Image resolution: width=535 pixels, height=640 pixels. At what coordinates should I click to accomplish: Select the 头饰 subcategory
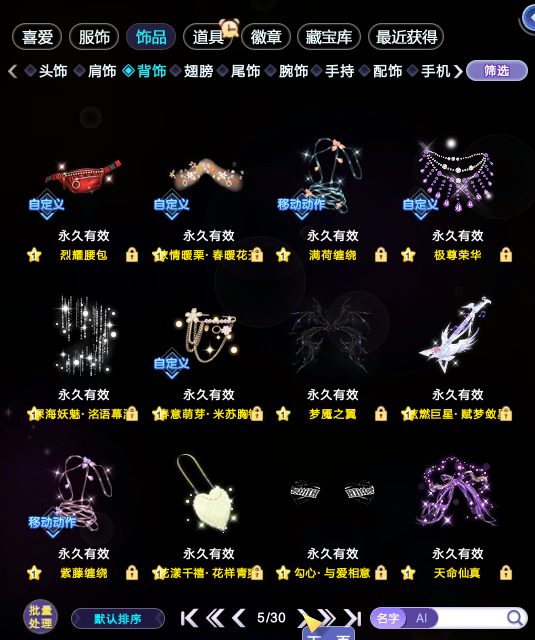[52, 71]
